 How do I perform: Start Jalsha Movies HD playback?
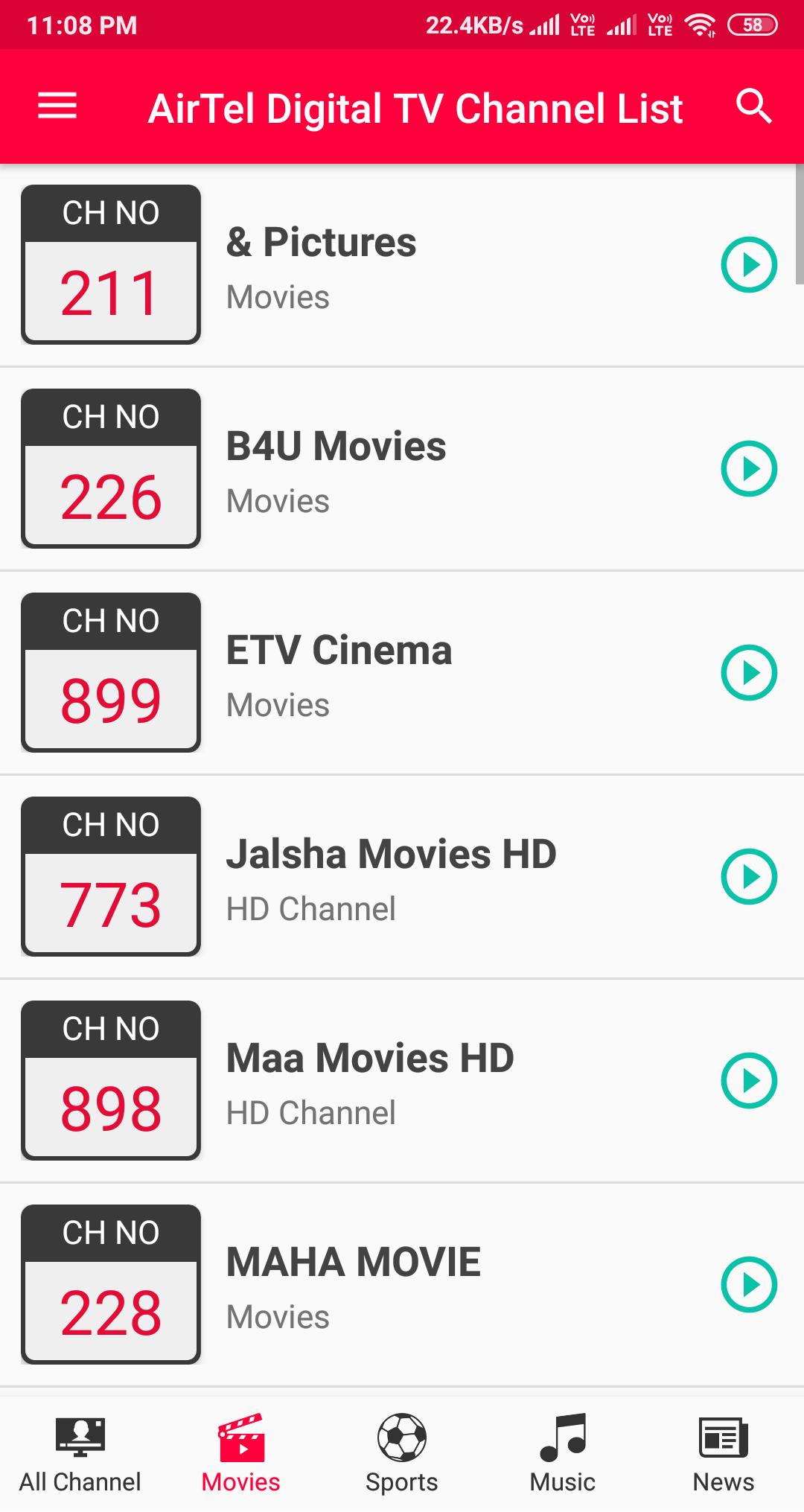click(749, 876)
